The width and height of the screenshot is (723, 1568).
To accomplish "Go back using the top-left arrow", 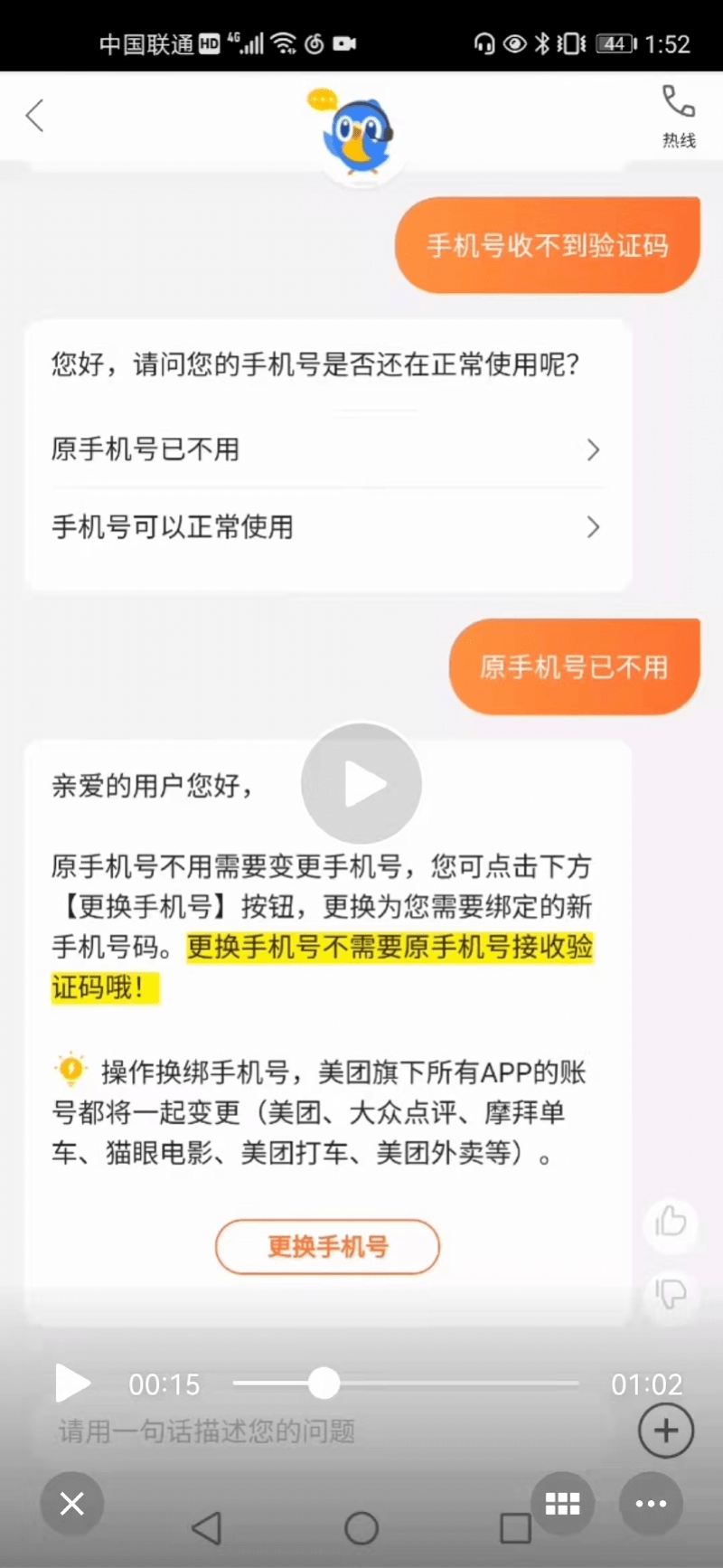I will 34,116.
